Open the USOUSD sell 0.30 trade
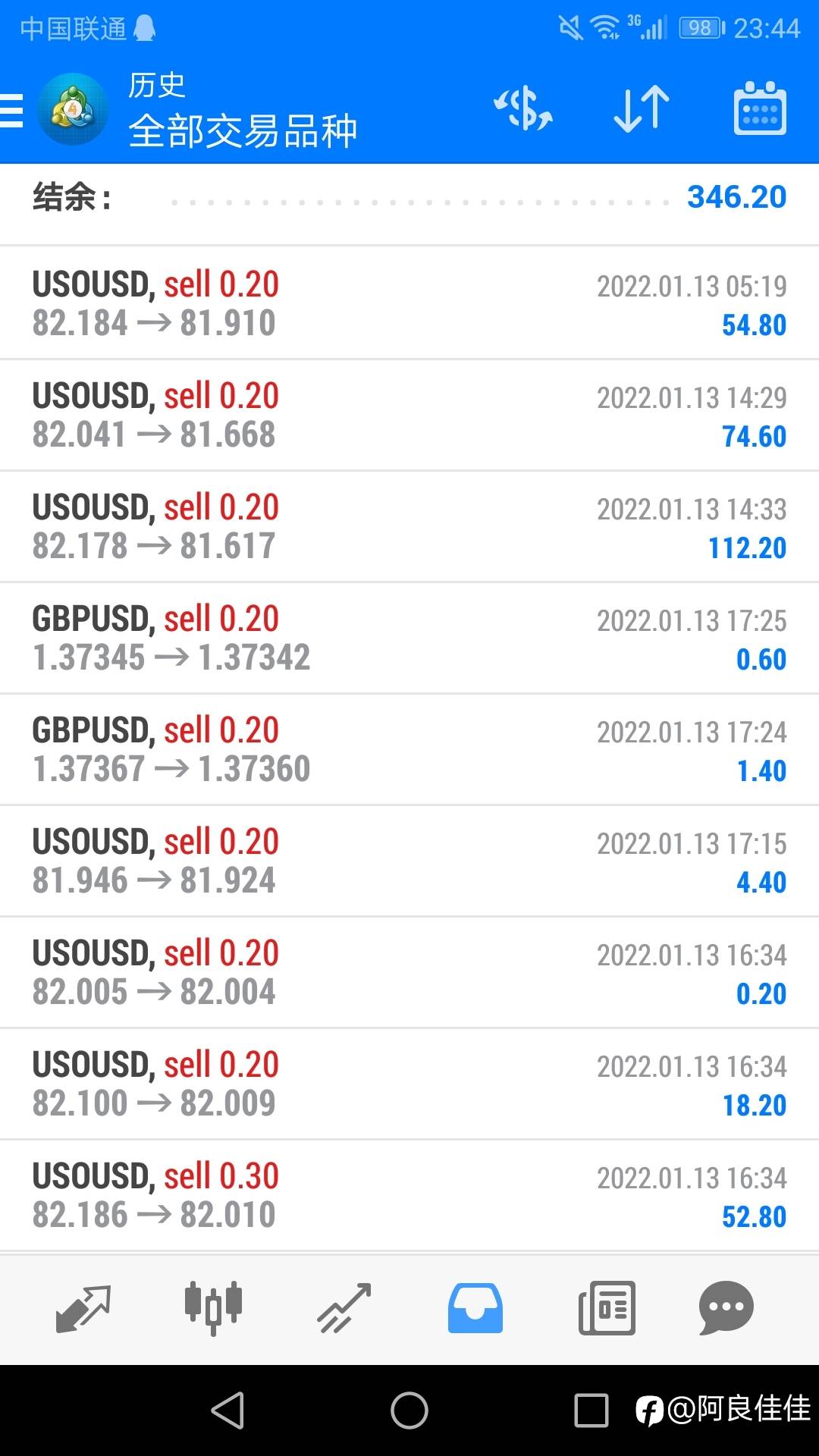The height and width of the screenshot is (1456, 819). [409, 1196]
